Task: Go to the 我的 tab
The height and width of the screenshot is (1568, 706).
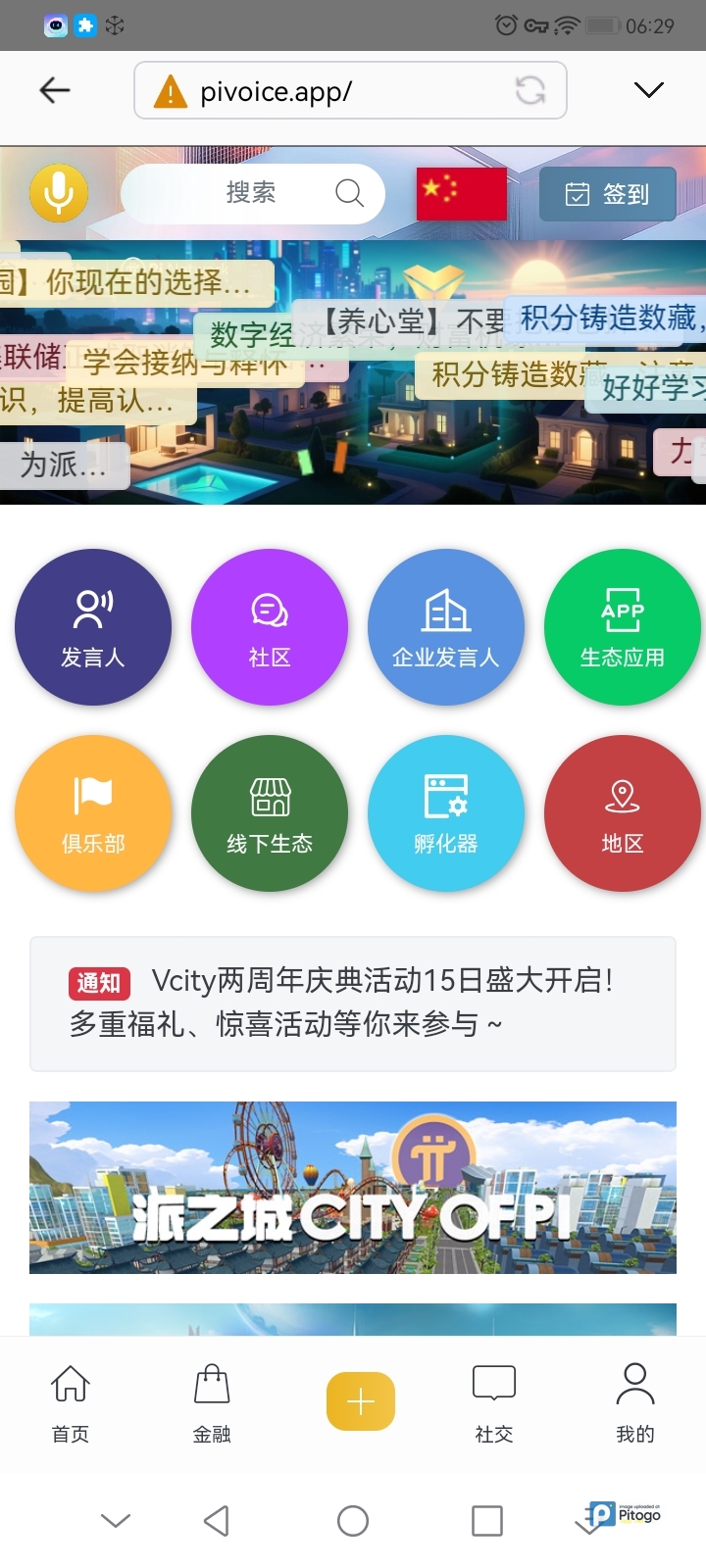Action: (x=635, y=1403)
